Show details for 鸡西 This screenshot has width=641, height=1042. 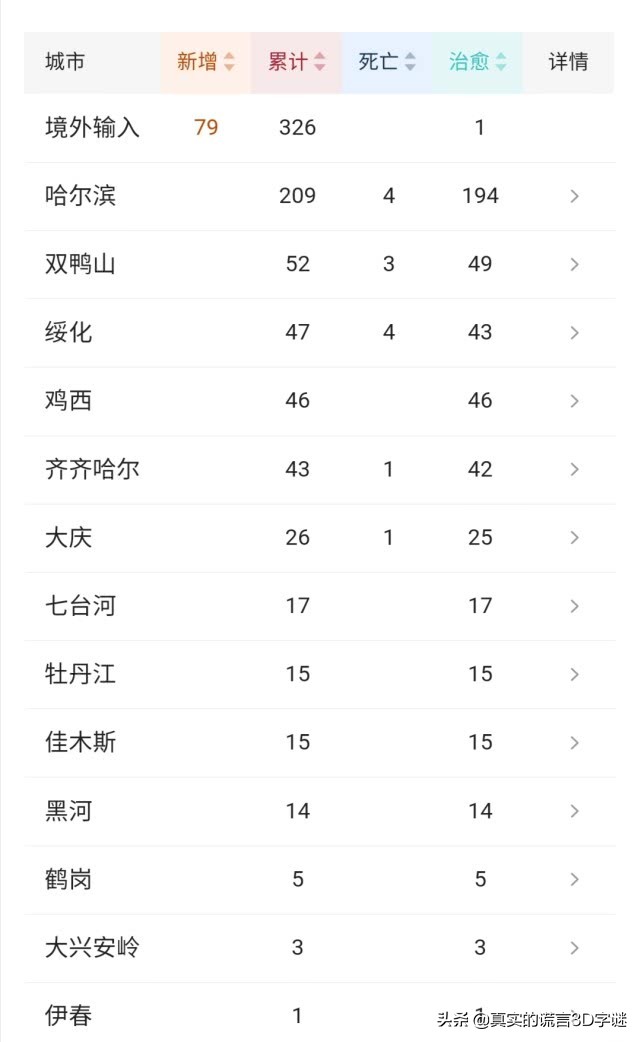[575, 401]
